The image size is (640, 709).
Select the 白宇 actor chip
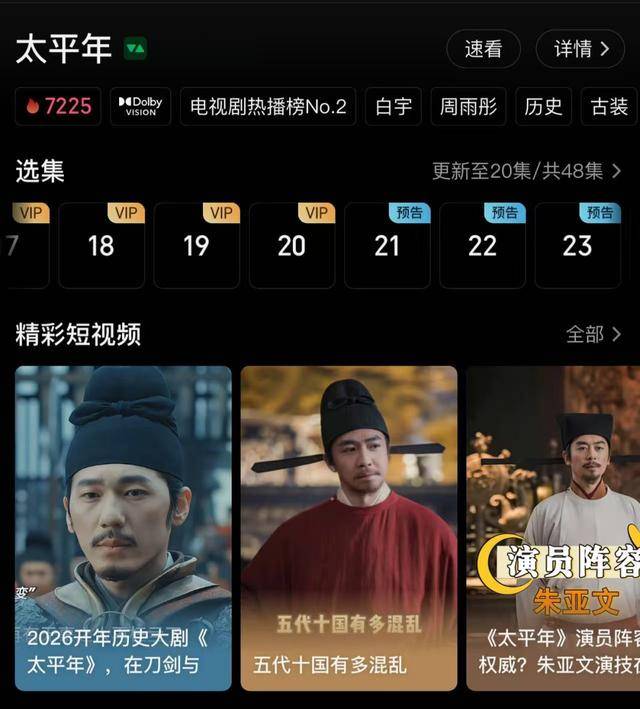[x=394, y=107]
